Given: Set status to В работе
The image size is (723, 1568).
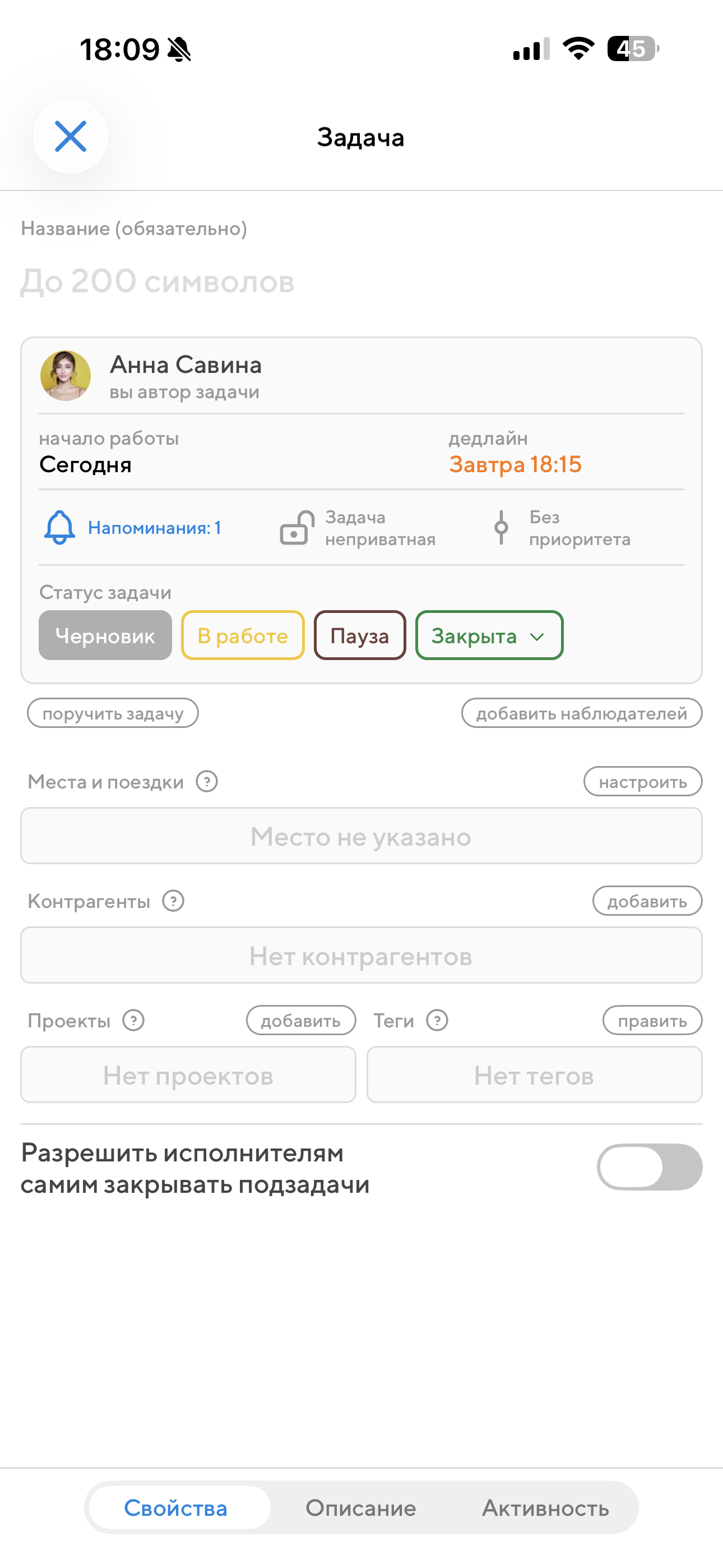Looking at the screenshot, I should tap(242, 635).
